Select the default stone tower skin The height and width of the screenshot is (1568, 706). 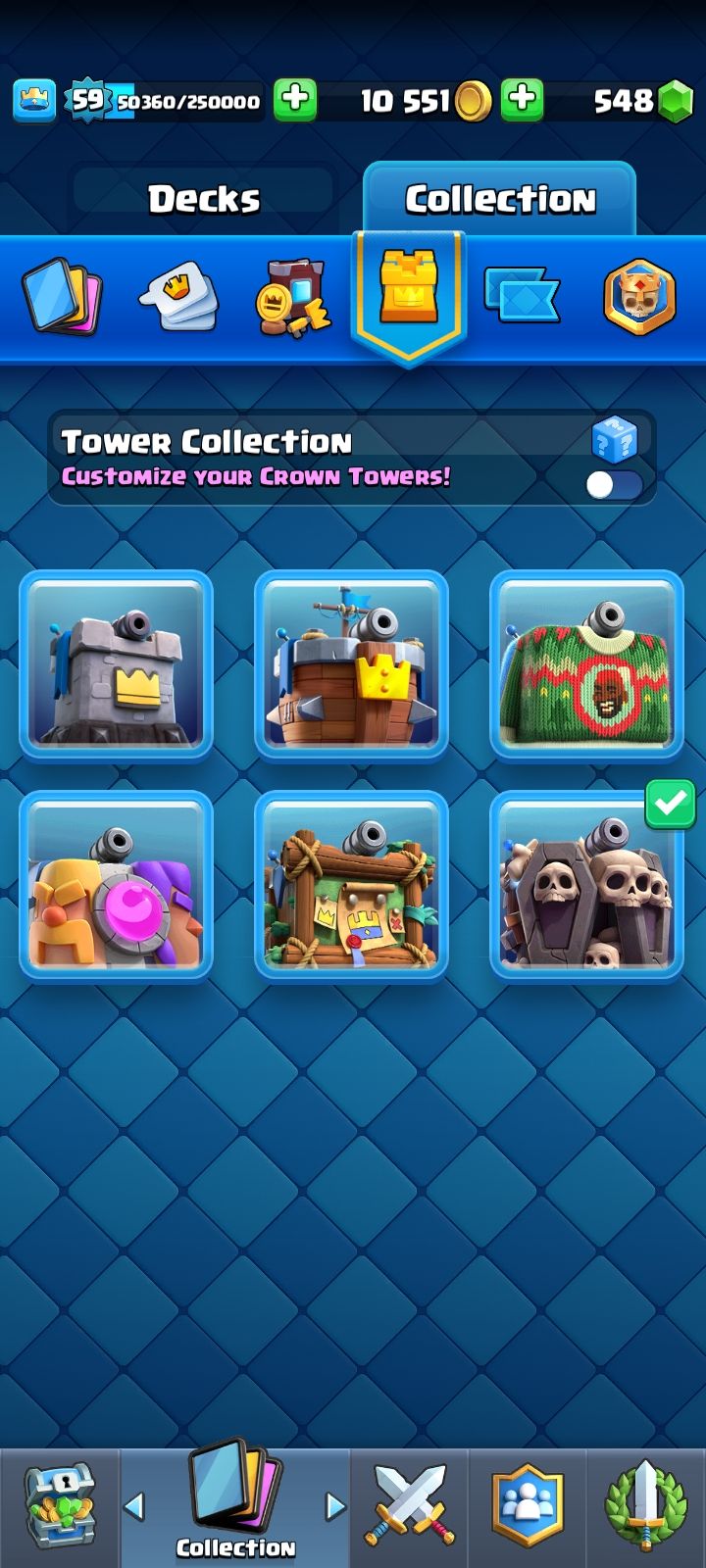[x=116, y=665]
